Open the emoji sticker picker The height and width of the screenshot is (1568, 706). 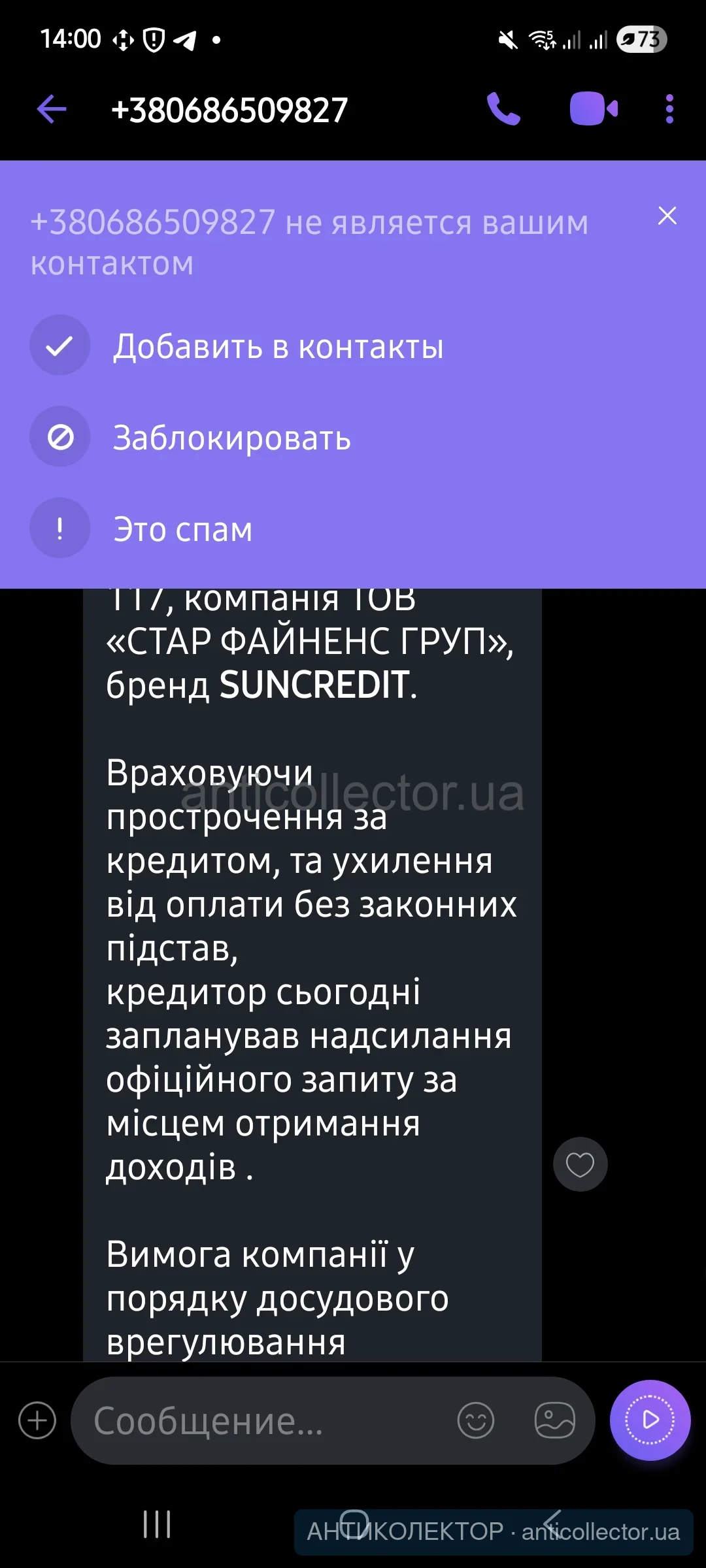pos(476,1420)
